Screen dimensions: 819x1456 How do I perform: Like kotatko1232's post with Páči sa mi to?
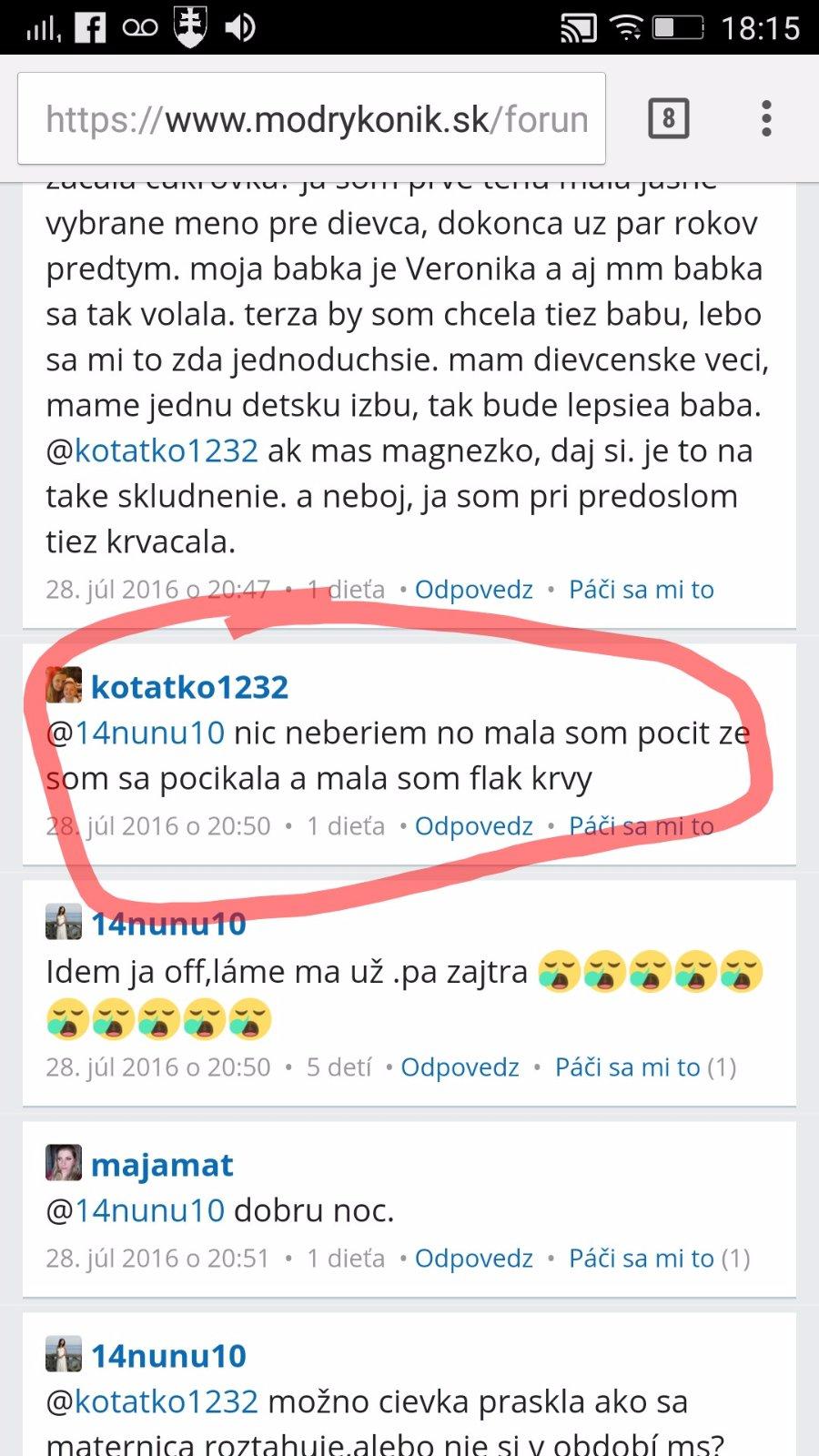point(641,826)
